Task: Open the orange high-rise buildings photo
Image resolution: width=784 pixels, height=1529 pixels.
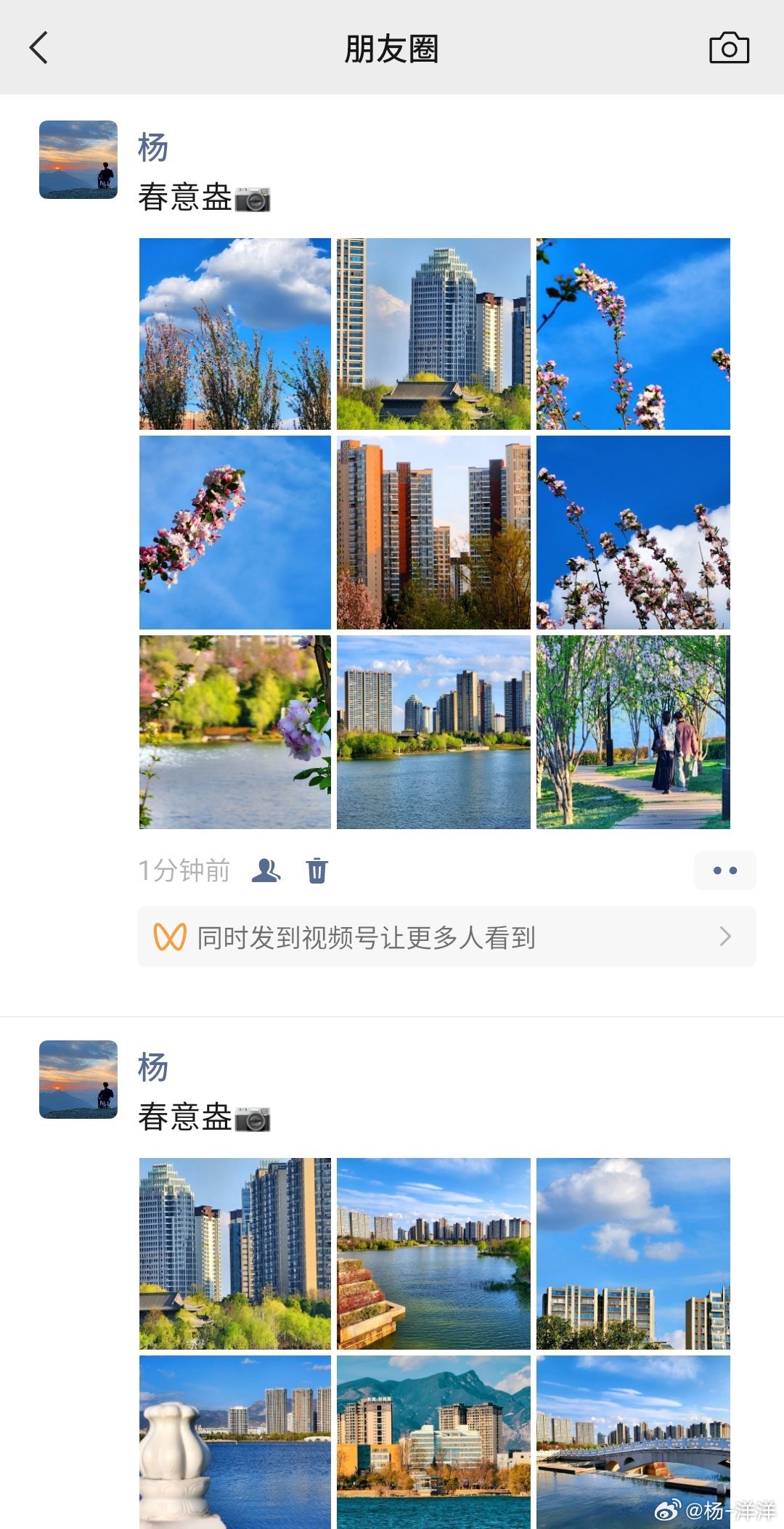Action: pos(433,532)
